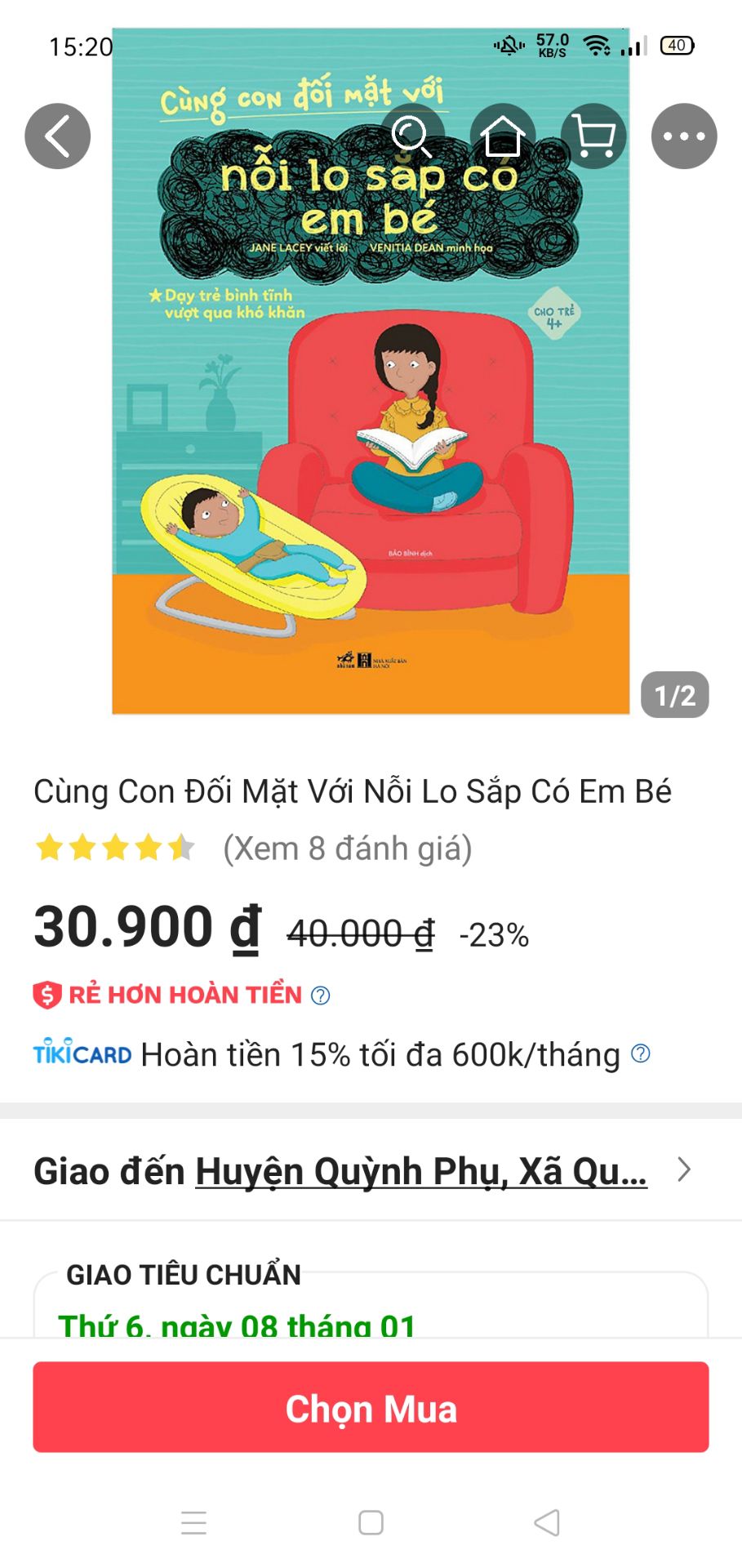Go back to the previous page
742x1568 pixels.
(56, 136)
